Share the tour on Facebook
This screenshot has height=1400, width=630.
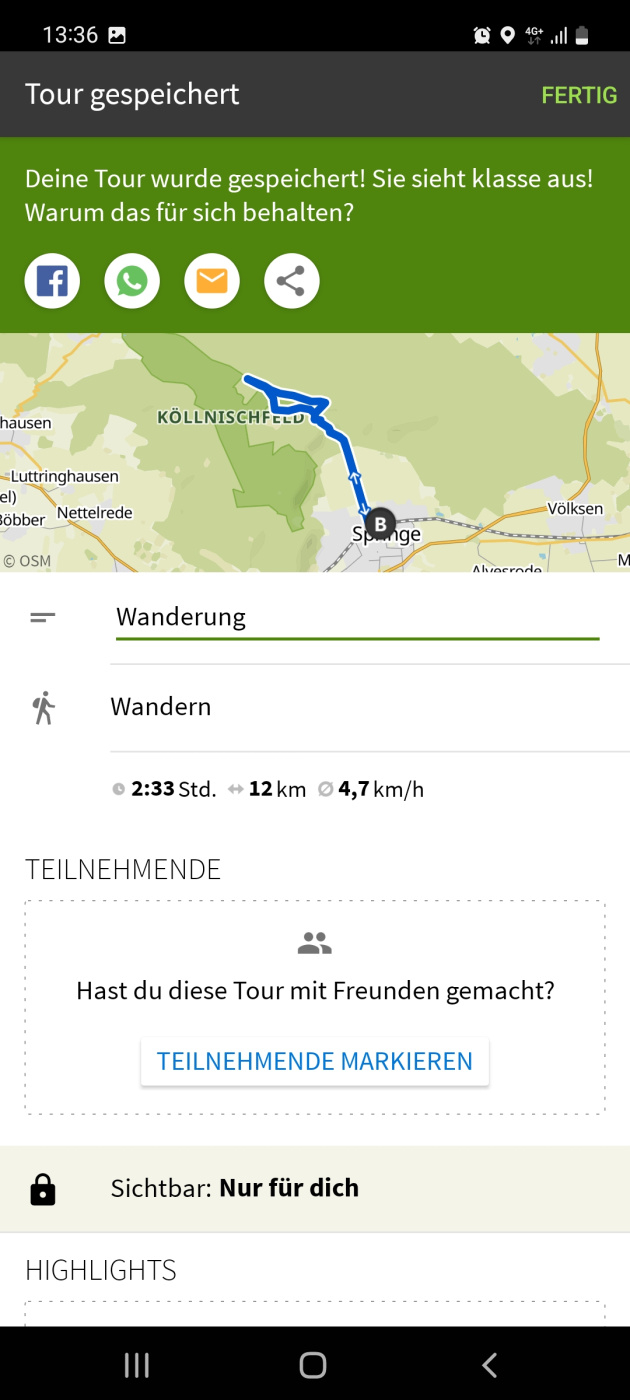coord(52,282)
